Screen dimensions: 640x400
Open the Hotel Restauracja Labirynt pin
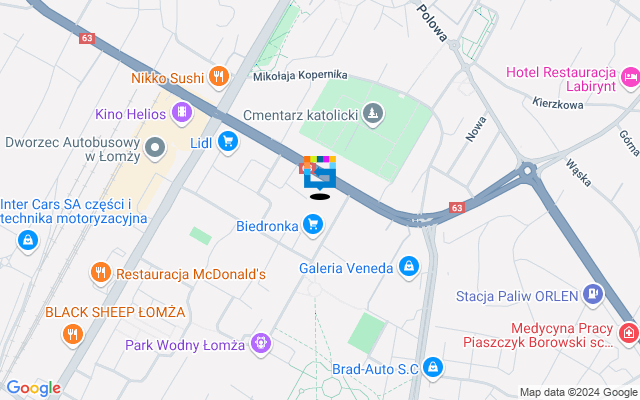[x=630, y=76]
